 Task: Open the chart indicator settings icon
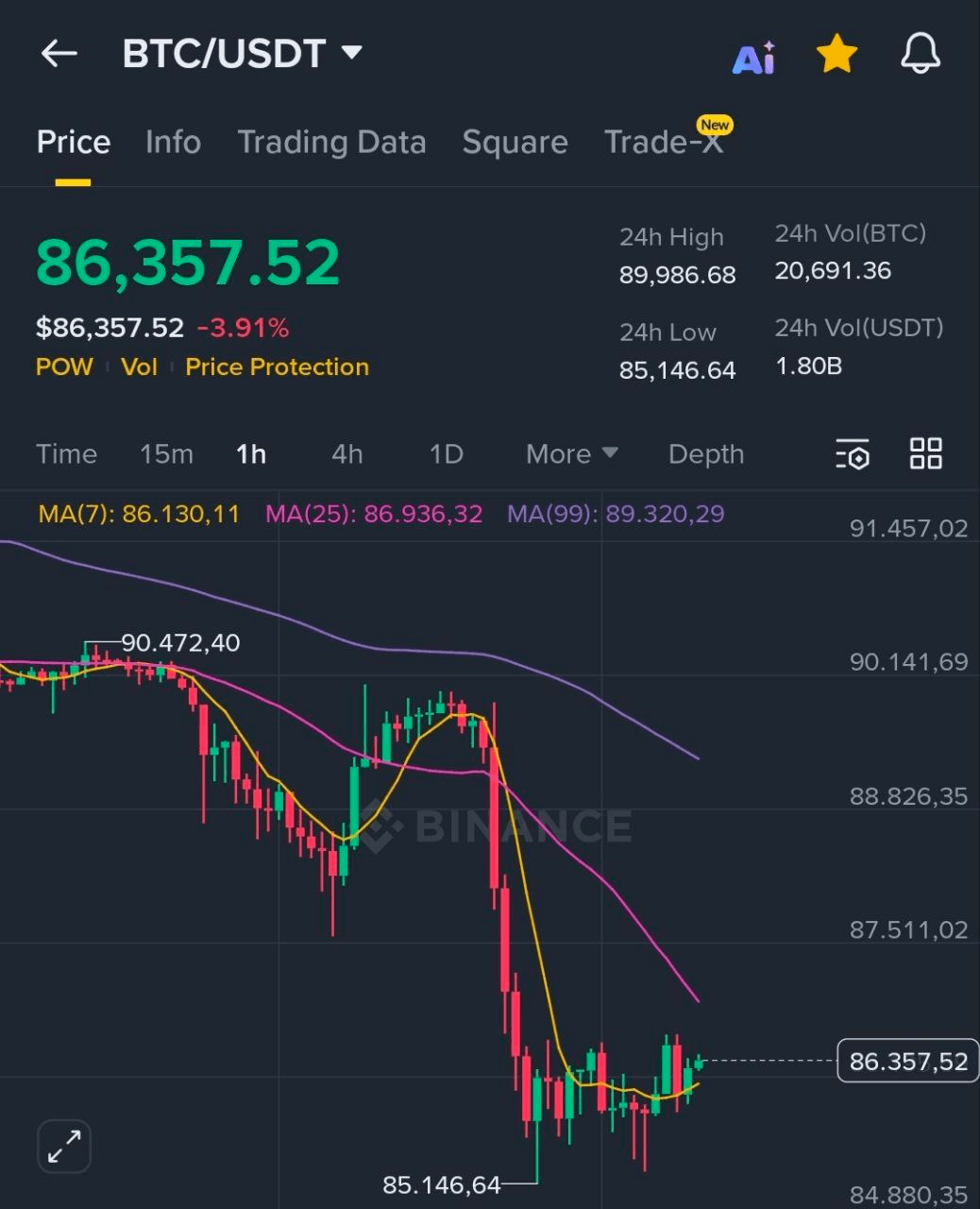[x=853, y=454]
